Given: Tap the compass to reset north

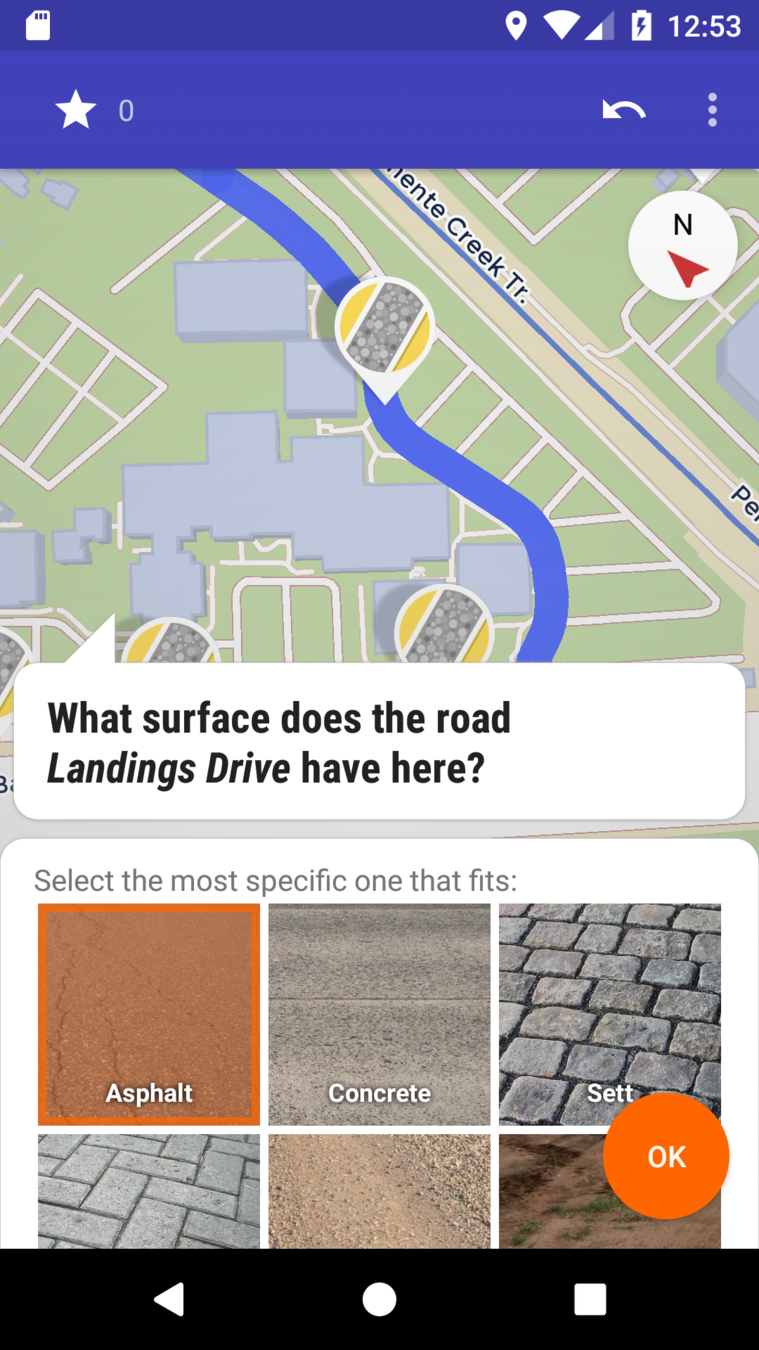Looking at the screenshot, I should pyautogui.click(x=683, y=246).
